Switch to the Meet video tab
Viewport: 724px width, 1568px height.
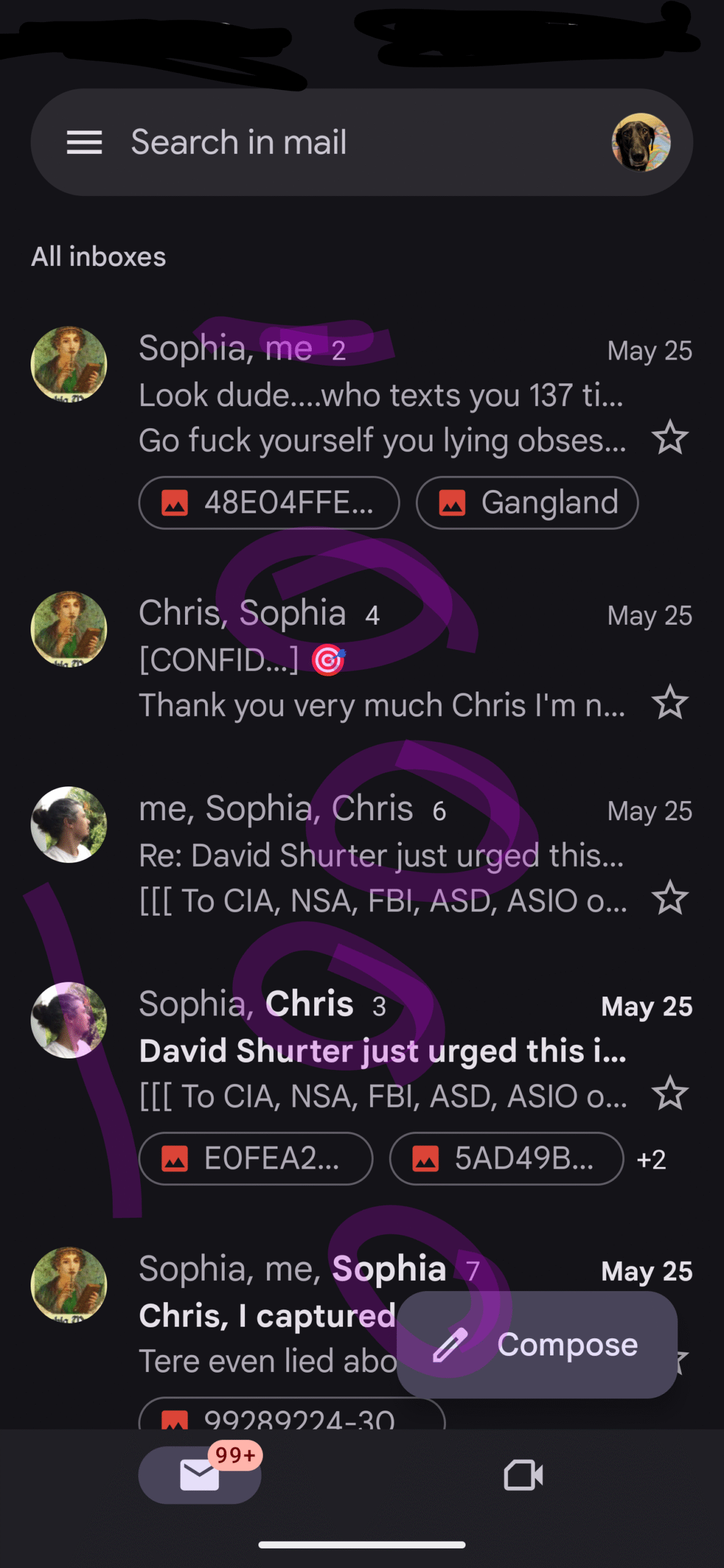coord(524,1475)
